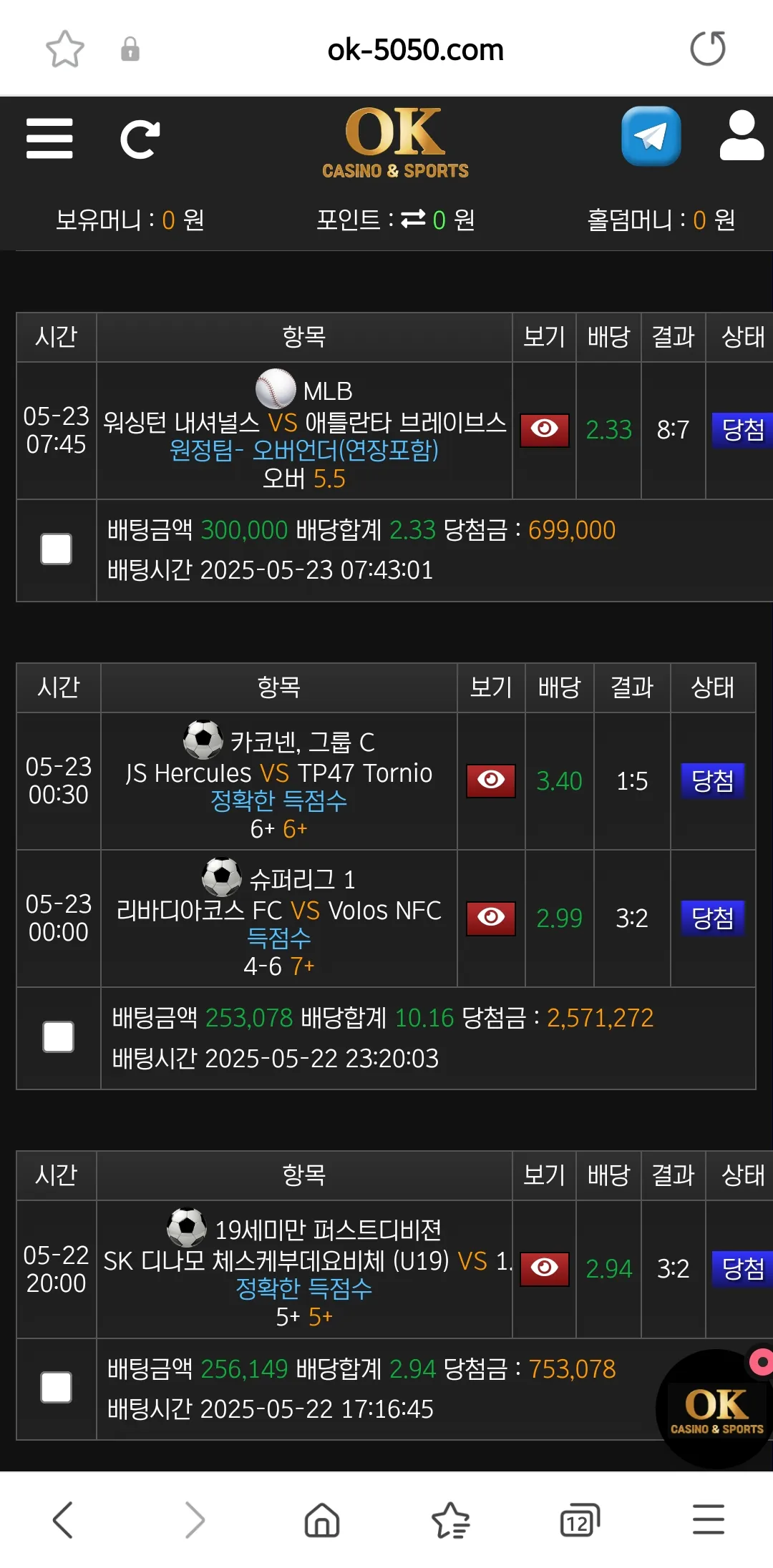The width and height of the screenshot is (773, 1568).
Task: Select the bet placed at 07:43:01
Action: [x=56, y=549]
